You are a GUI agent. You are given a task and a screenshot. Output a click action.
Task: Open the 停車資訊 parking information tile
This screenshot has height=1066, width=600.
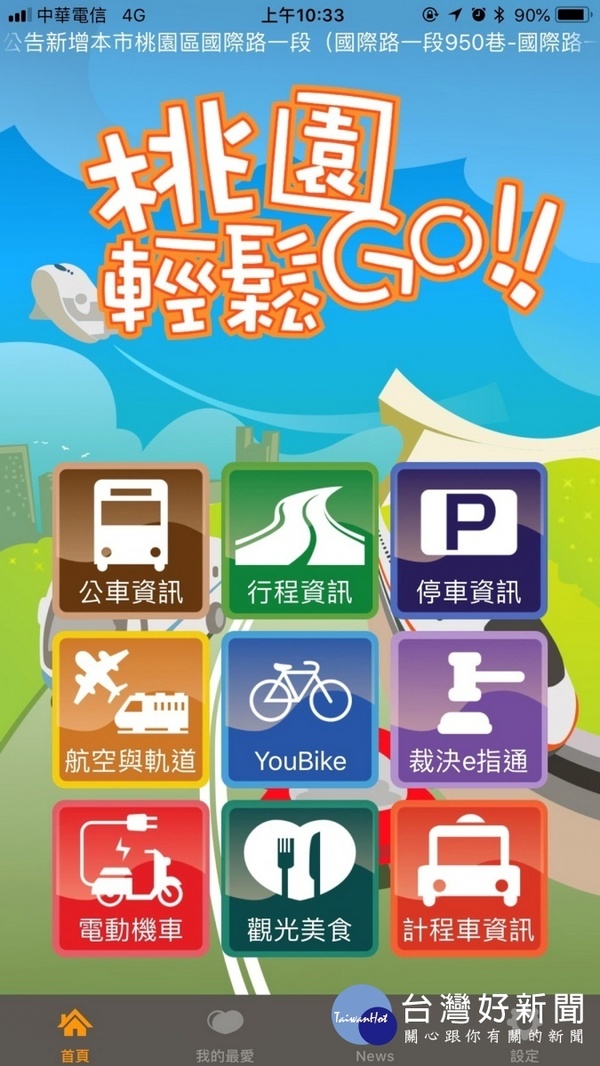(468, 541)
